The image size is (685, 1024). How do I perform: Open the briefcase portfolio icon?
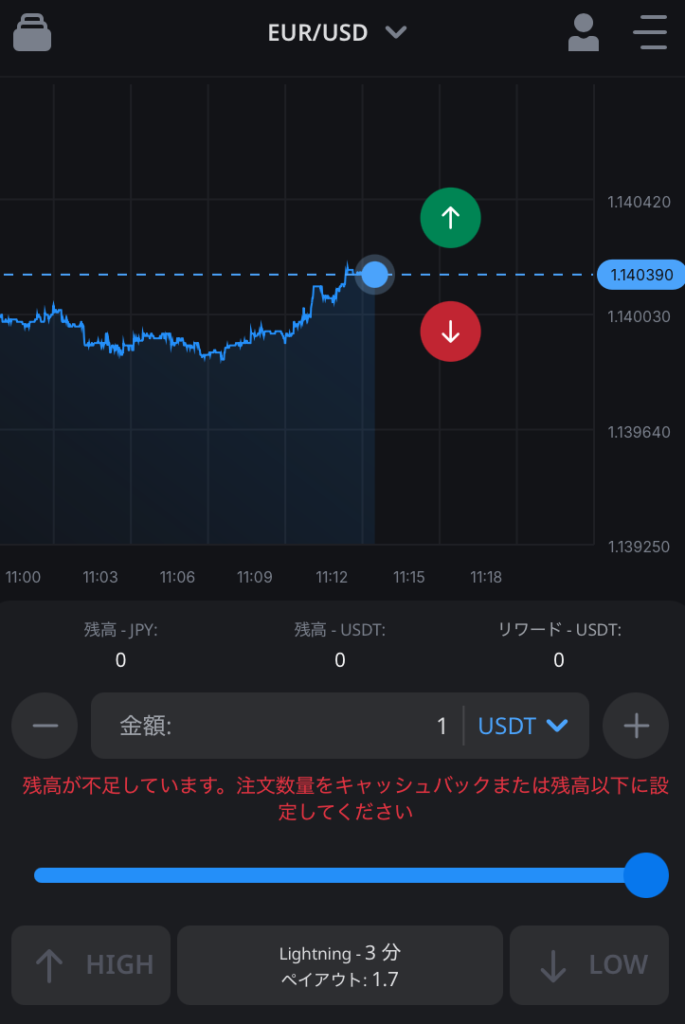32,33
